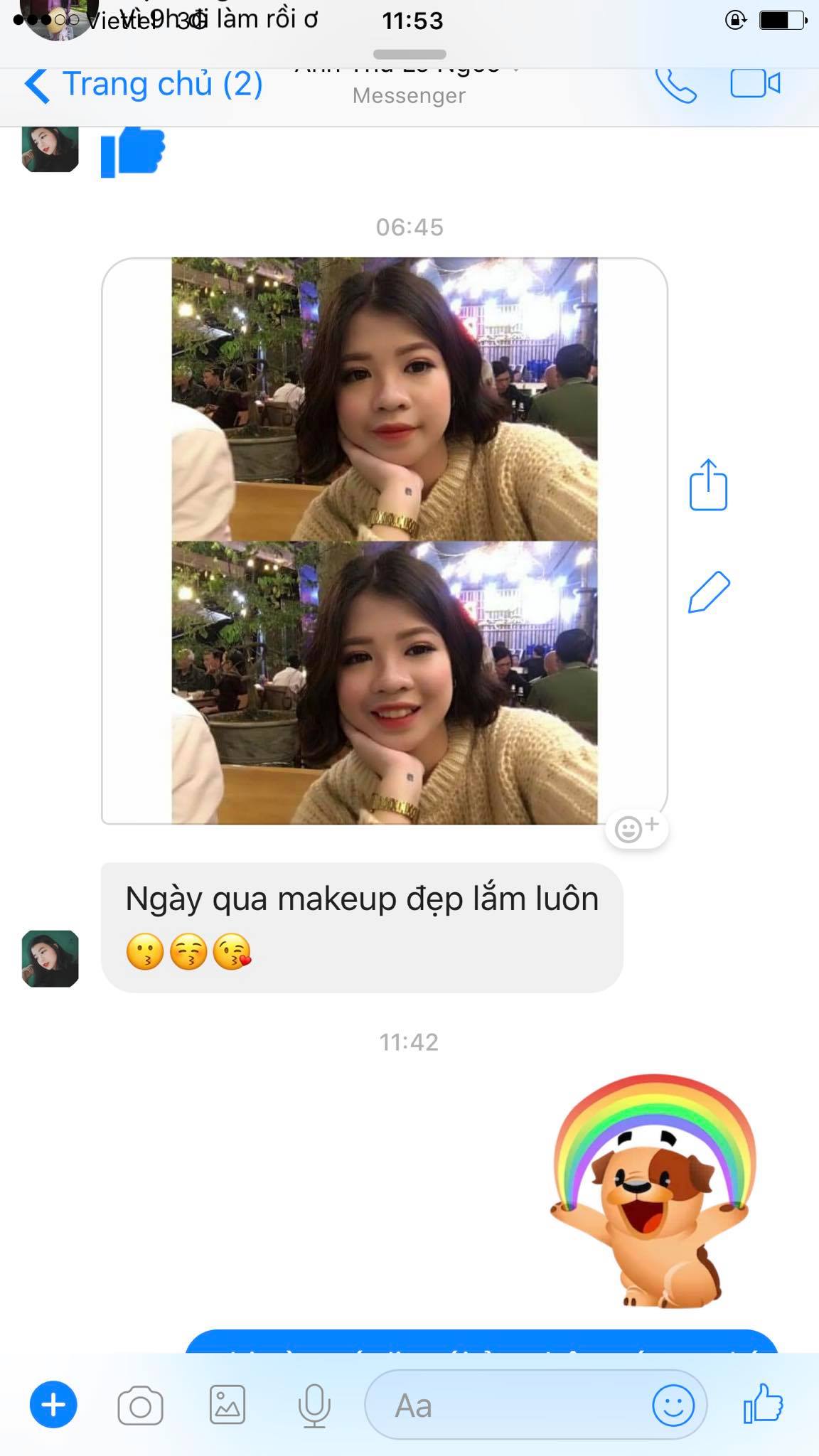Open the shared photo message

(x=385, y=541)
